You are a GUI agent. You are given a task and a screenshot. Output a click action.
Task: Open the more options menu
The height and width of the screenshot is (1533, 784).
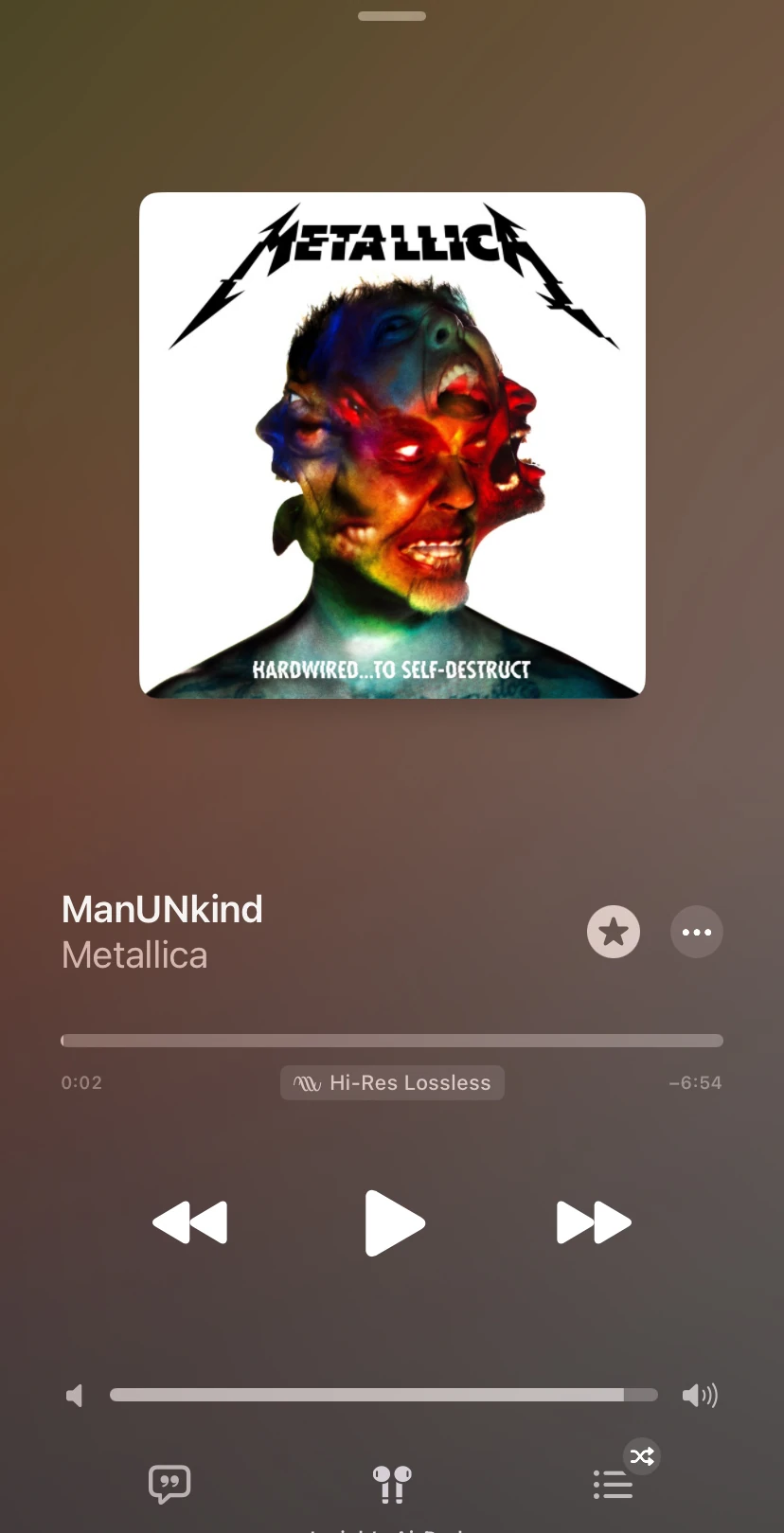click(697, 932)
